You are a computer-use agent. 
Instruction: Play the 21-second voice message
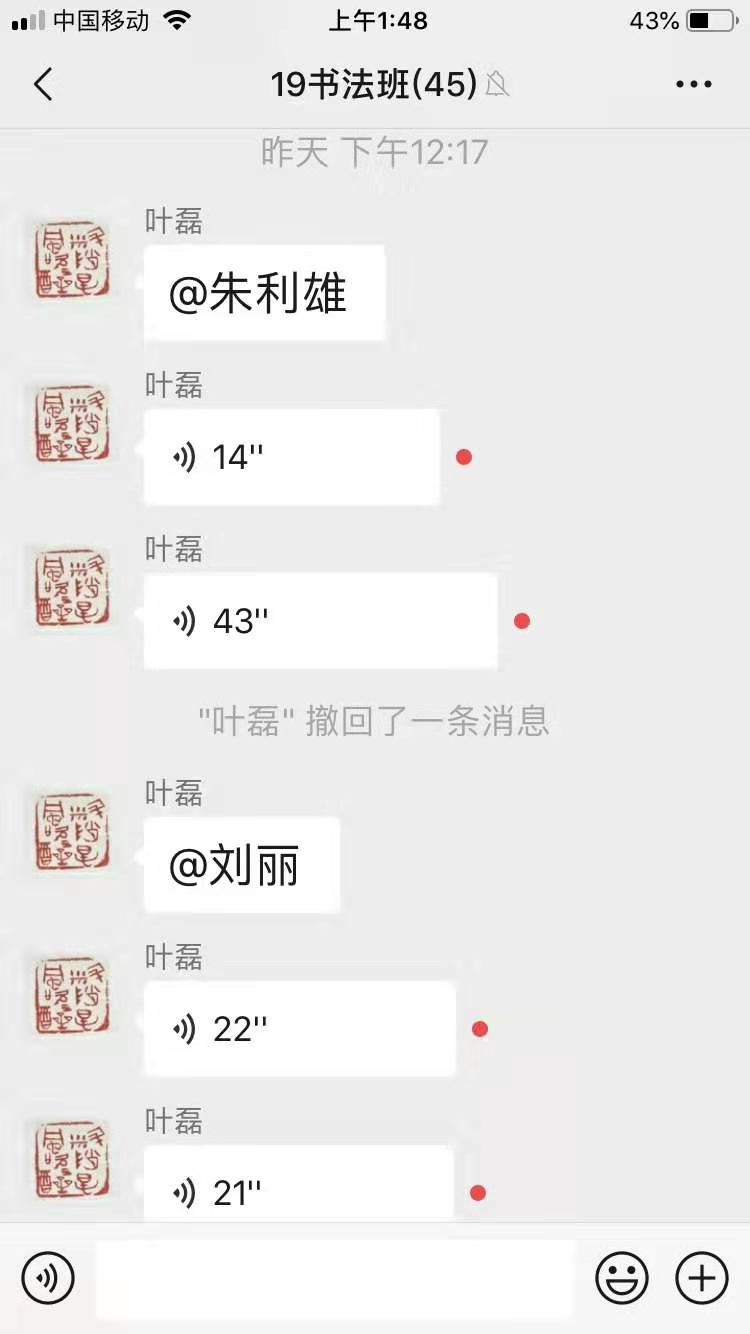click(298, 1190)
